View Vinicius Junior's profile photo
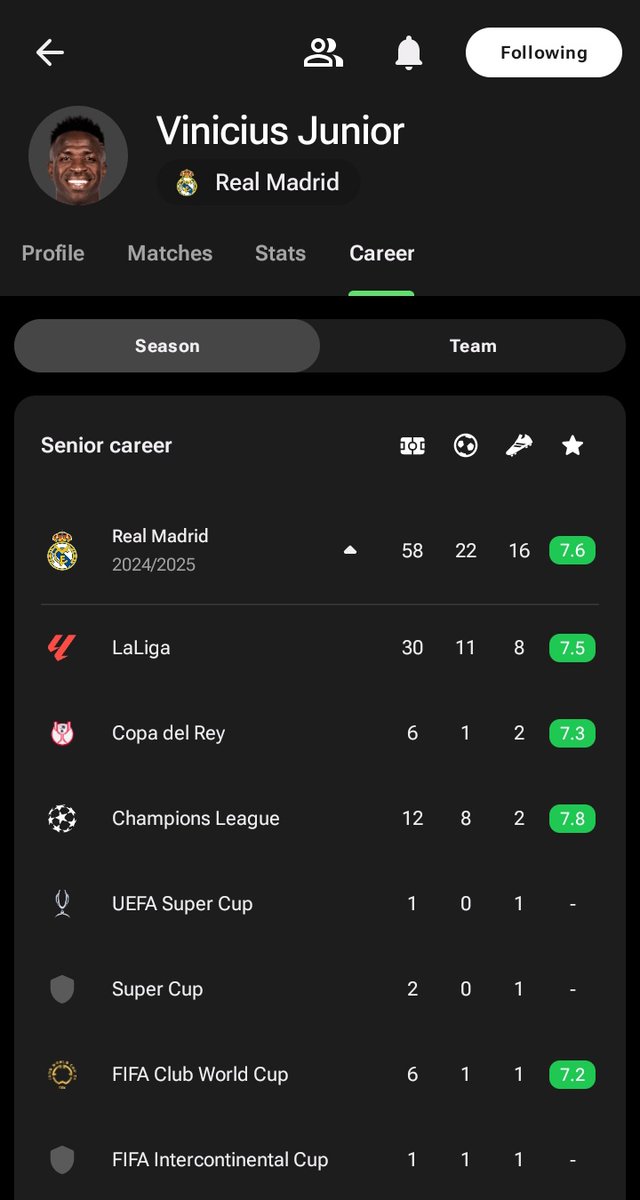This screenshot has width=640, height=1200. coord(78,156)
